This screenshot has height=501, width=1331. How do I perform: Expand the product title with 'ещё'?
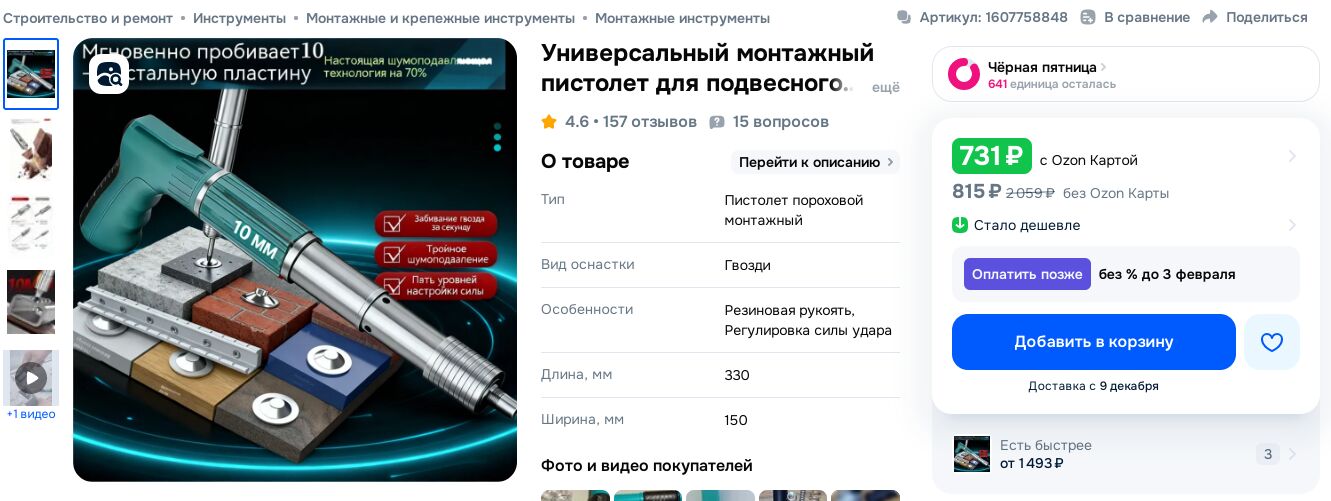point(885,88)
